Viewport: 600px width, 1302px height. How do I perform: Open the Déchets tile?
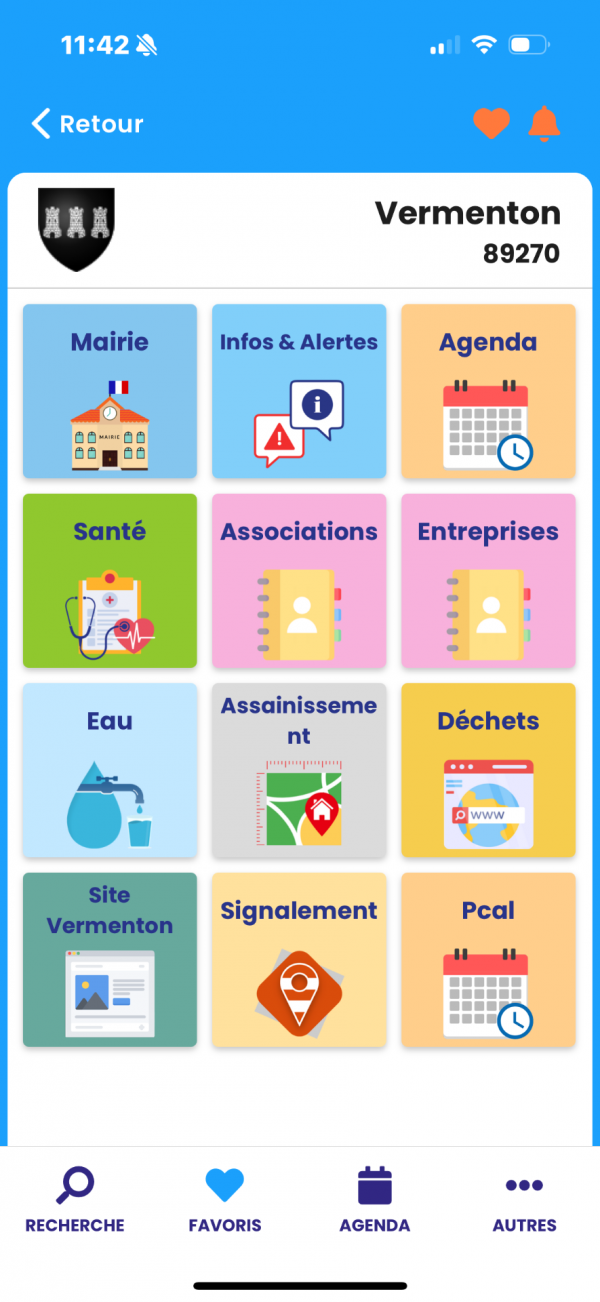(488, 770)
